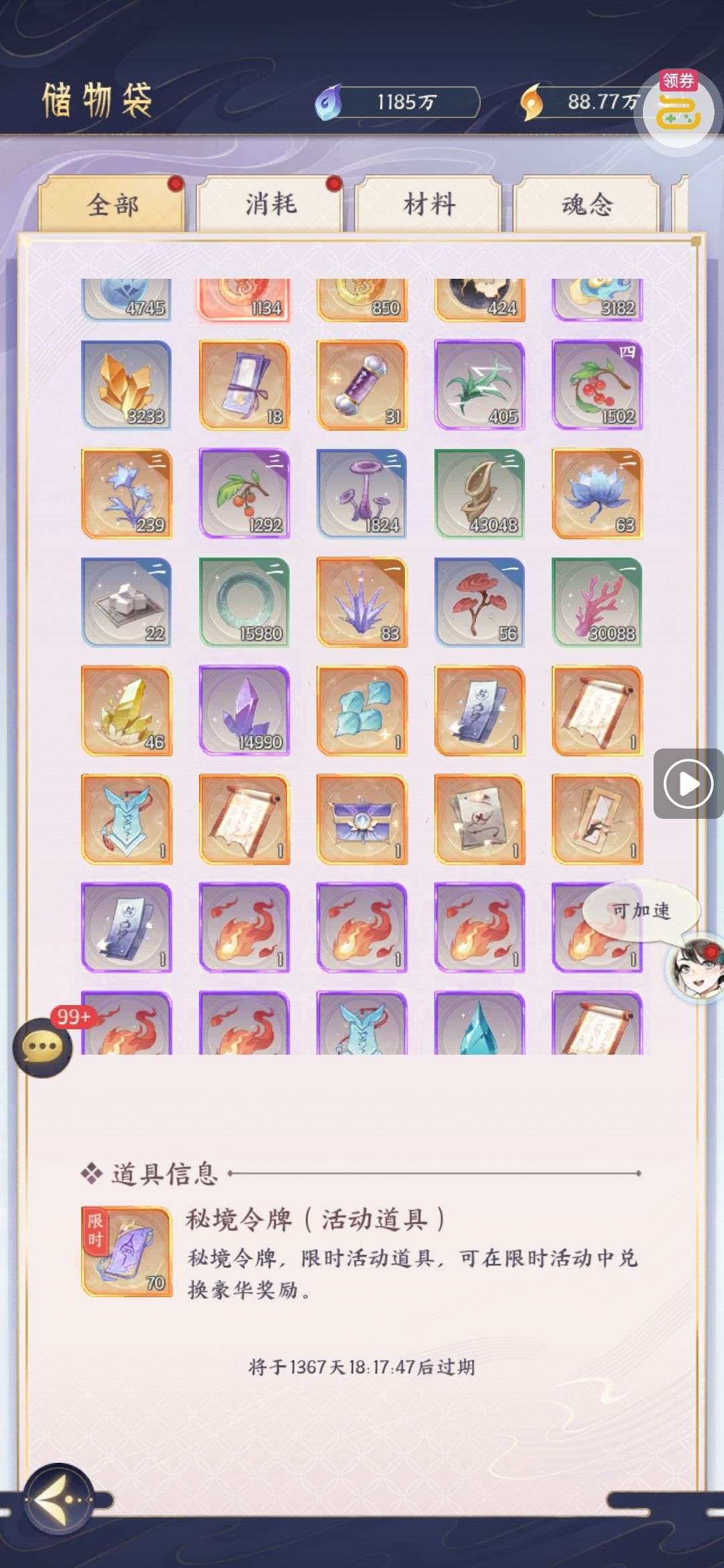Tap the video play floating button
The height and width of the screenshot is (1568, 724).
click(688, 783)
